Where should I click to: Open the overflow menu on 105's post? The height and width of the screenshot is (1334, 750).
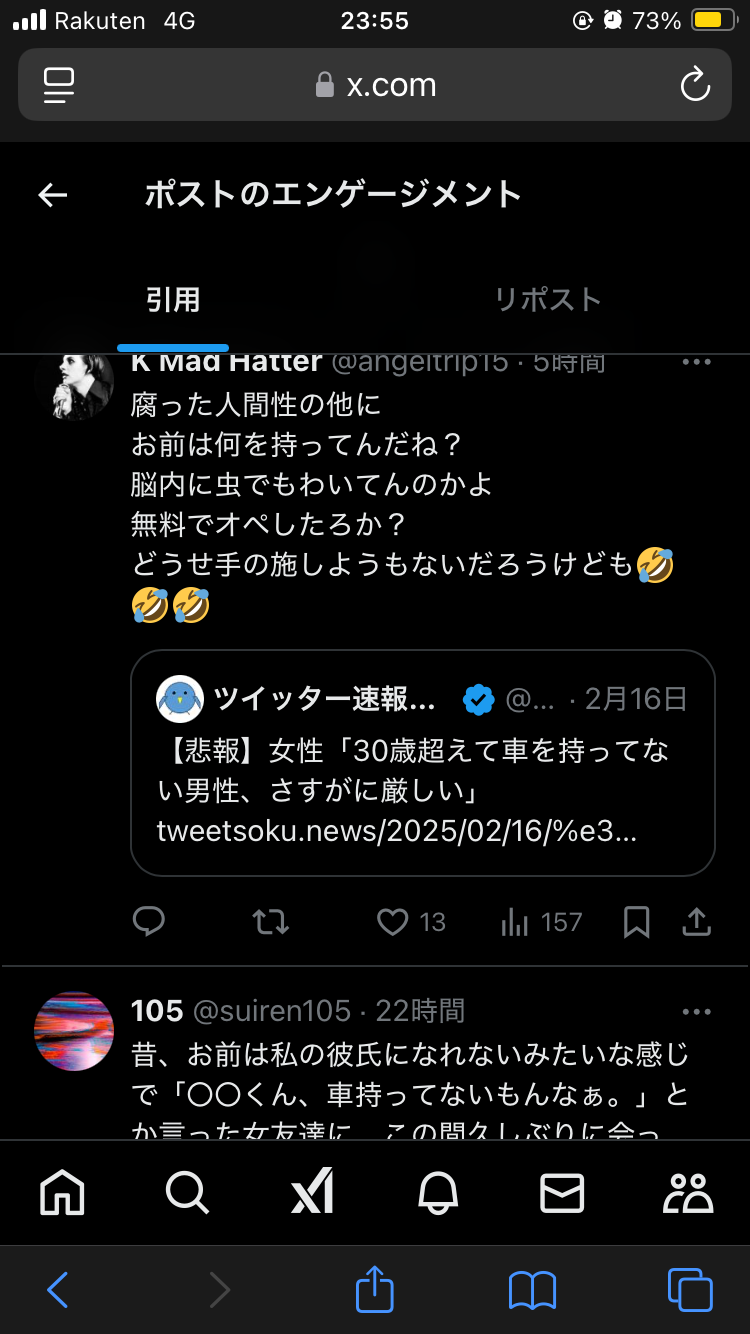696,1012
